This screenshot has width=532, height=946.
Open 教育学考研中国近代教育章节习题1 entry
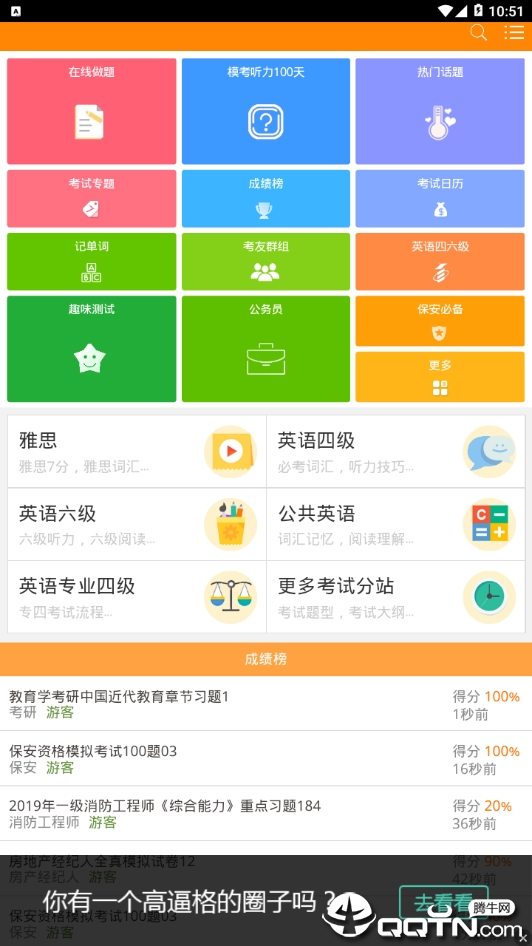click(266, 703)
